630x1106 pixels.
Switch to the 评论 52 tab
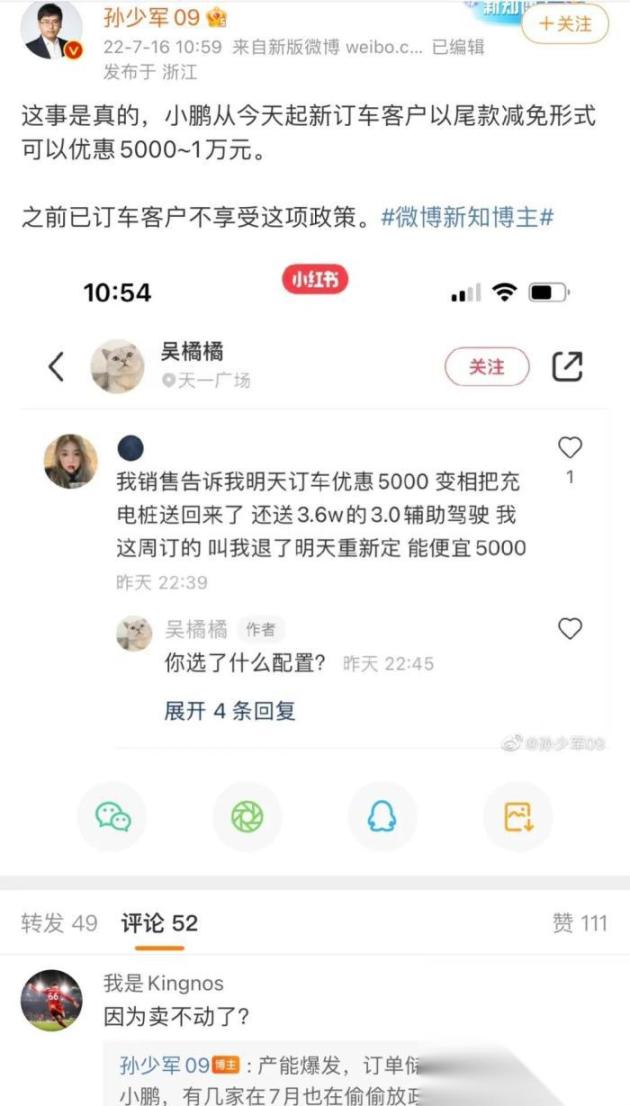[159, 923]
